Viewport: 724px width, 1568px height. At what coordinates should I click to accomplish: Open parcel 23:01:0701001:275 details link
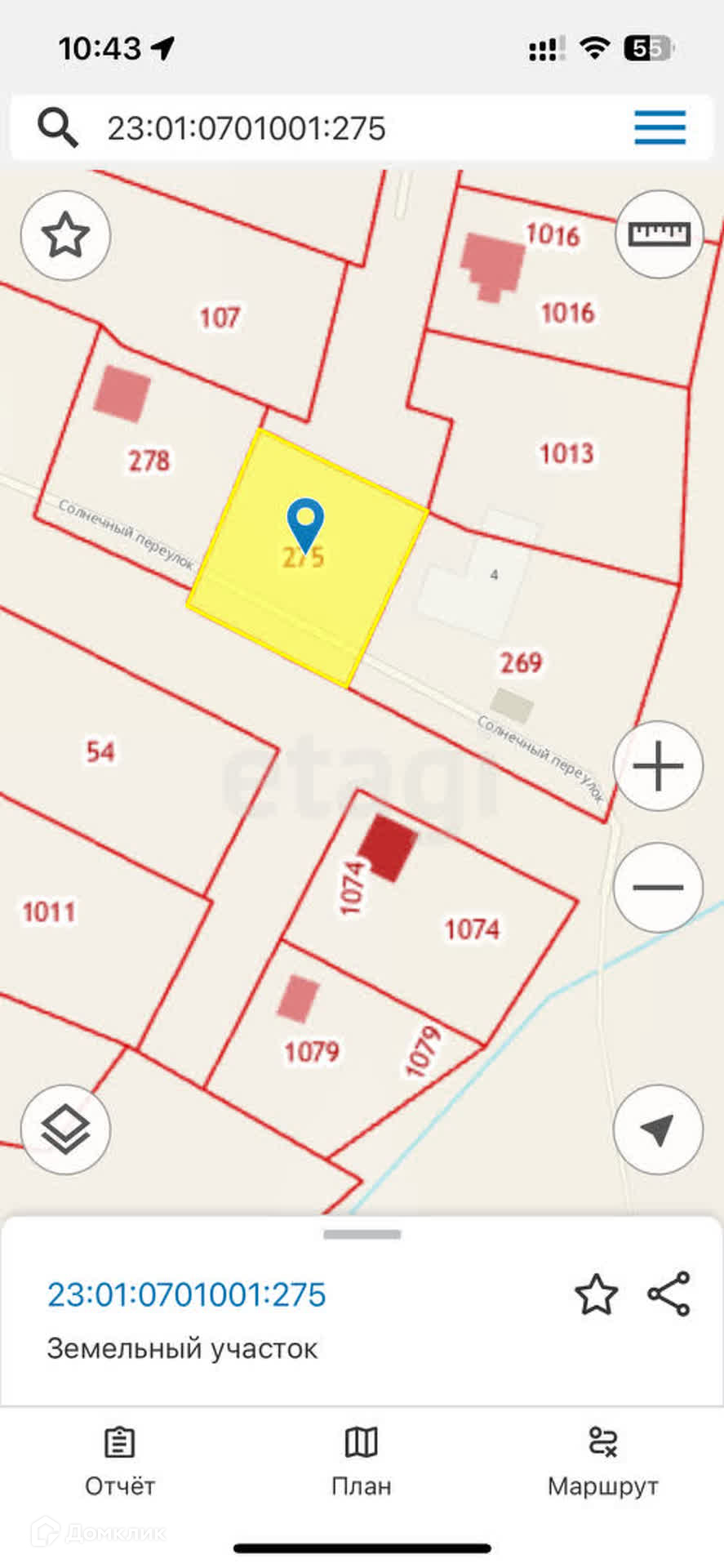(x=186, y=1294)
